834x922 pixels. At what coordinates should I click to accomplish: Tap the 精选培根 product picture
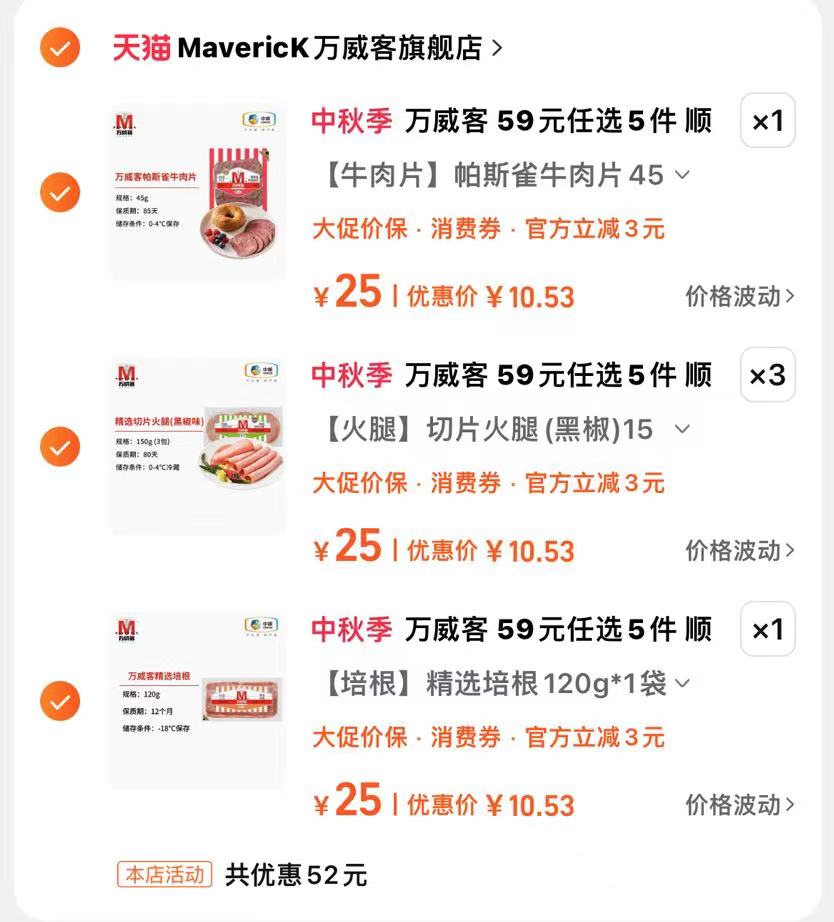pos(197,699)
